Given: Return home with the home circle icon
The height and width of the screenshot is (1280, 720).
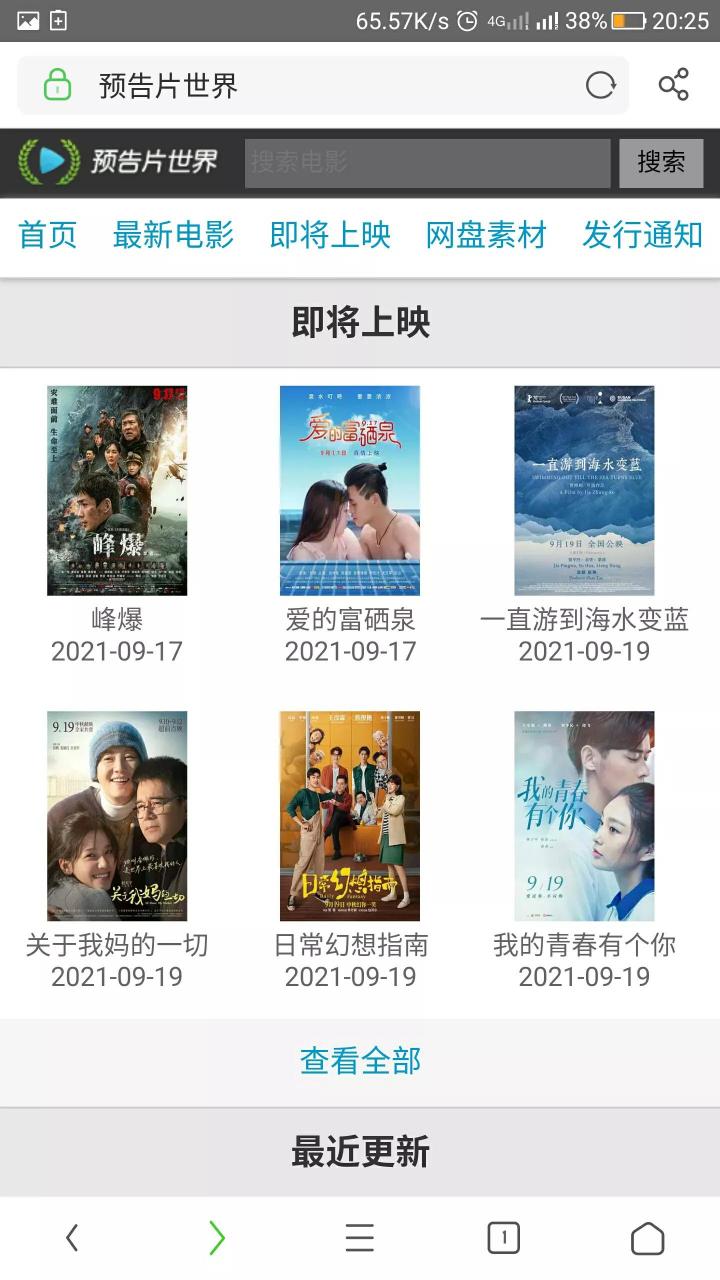Looking at the screenshot, I should (x=648, y=1237).
